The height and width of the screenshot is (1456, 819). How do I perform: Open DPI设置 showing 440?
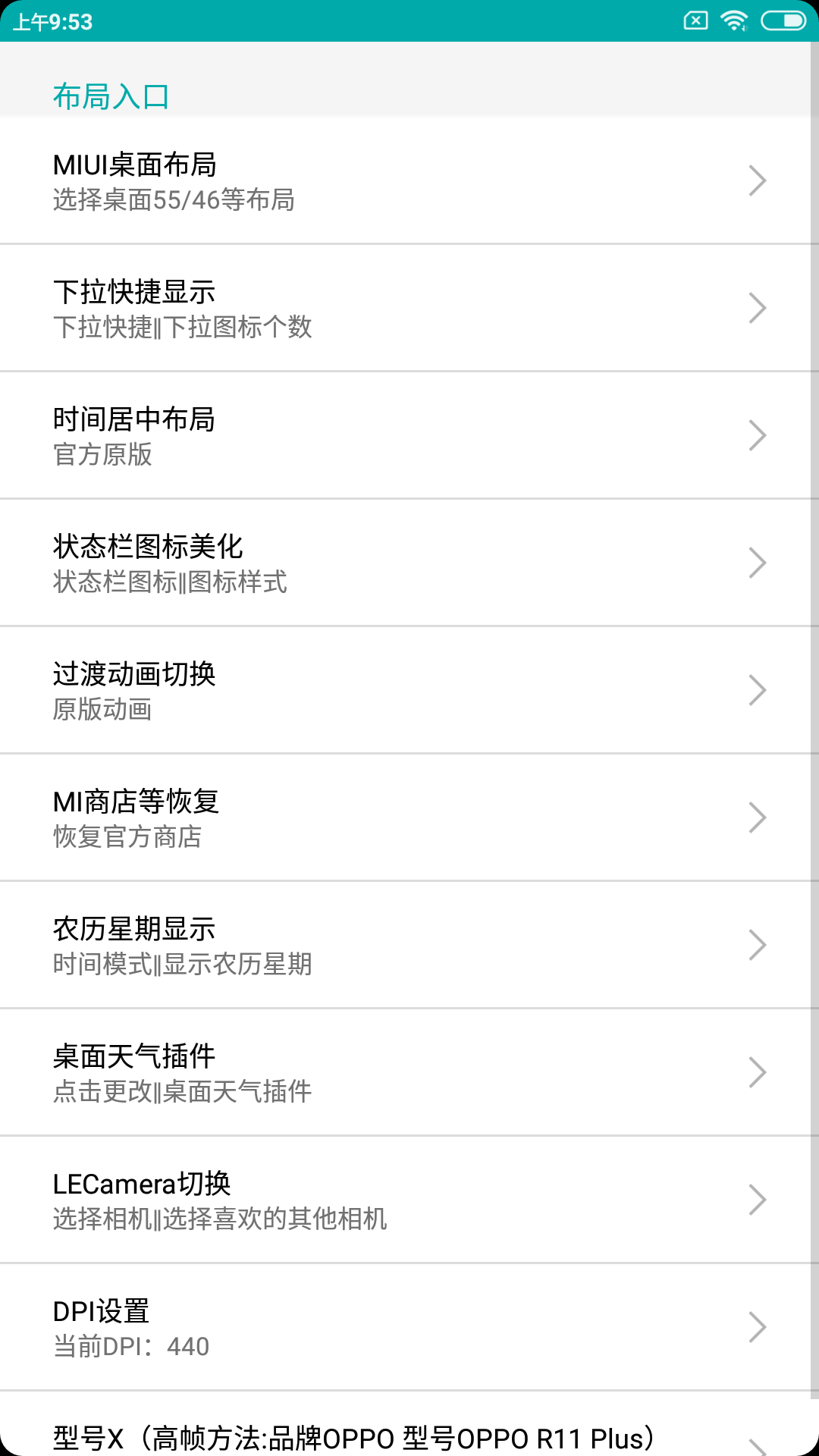pyautogui.click(x=409, y=1327)
